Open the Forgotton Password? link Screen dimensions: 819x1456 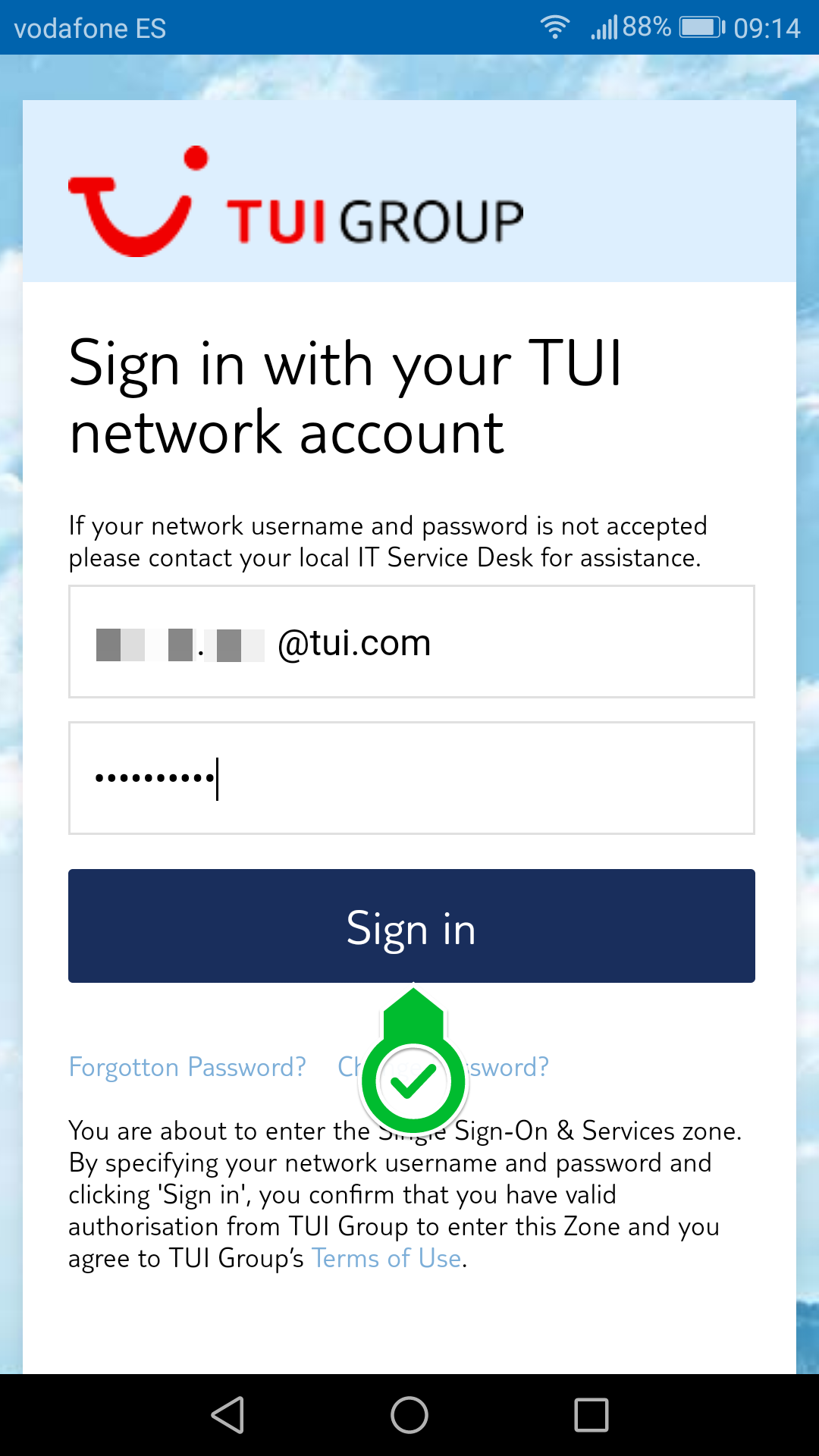(187, 1067)
